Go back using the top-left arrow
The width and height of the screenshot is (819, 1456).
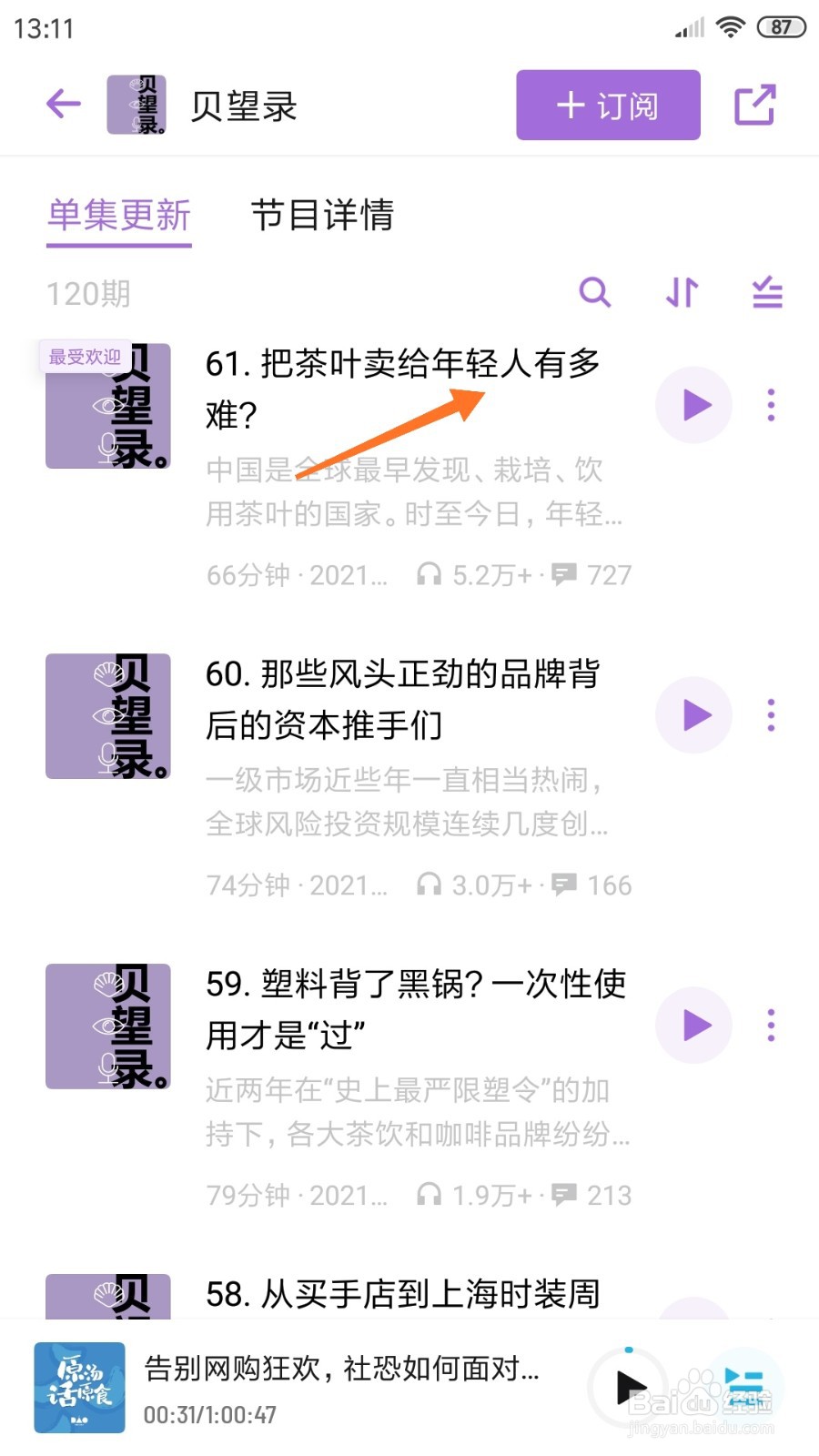(64, 105)
